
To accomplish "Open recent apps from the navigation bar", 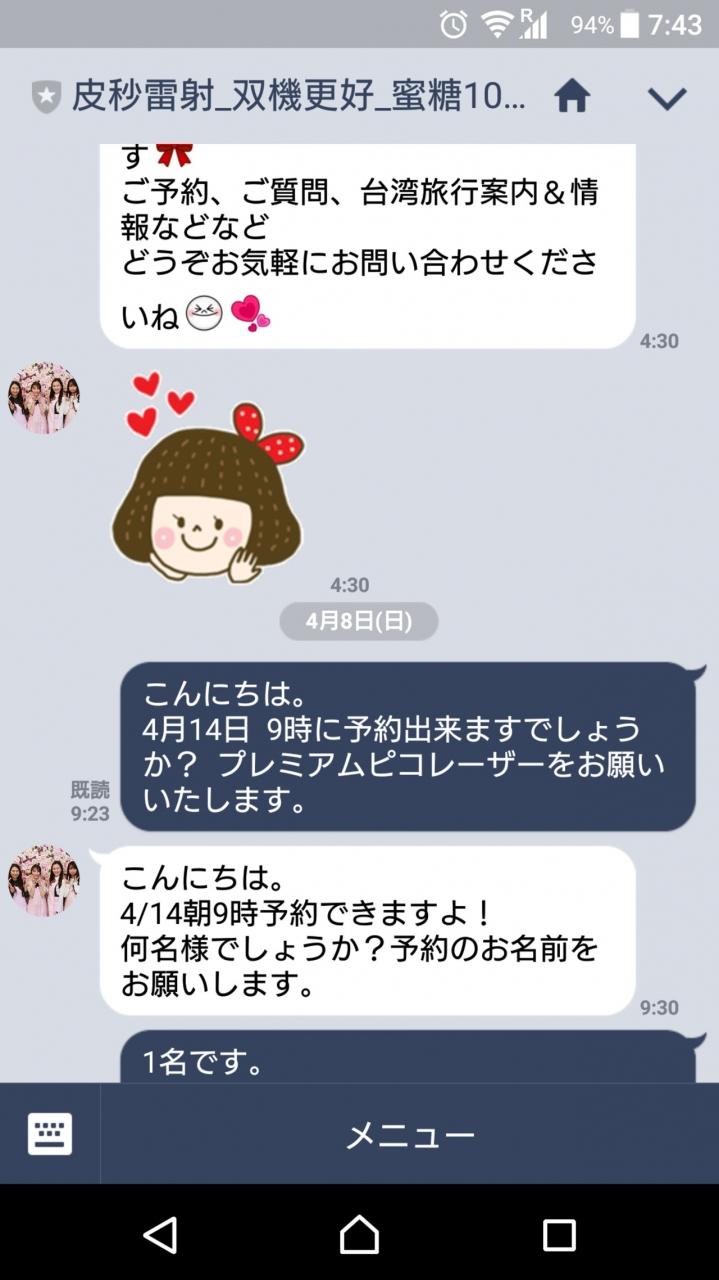I will click(x=559, y=1234).
